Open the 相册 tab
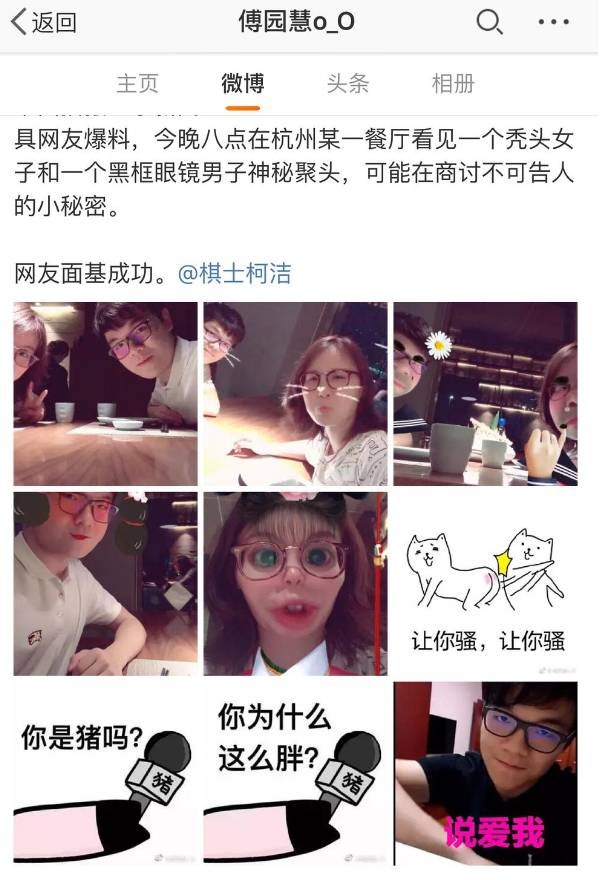 (452, 83)
